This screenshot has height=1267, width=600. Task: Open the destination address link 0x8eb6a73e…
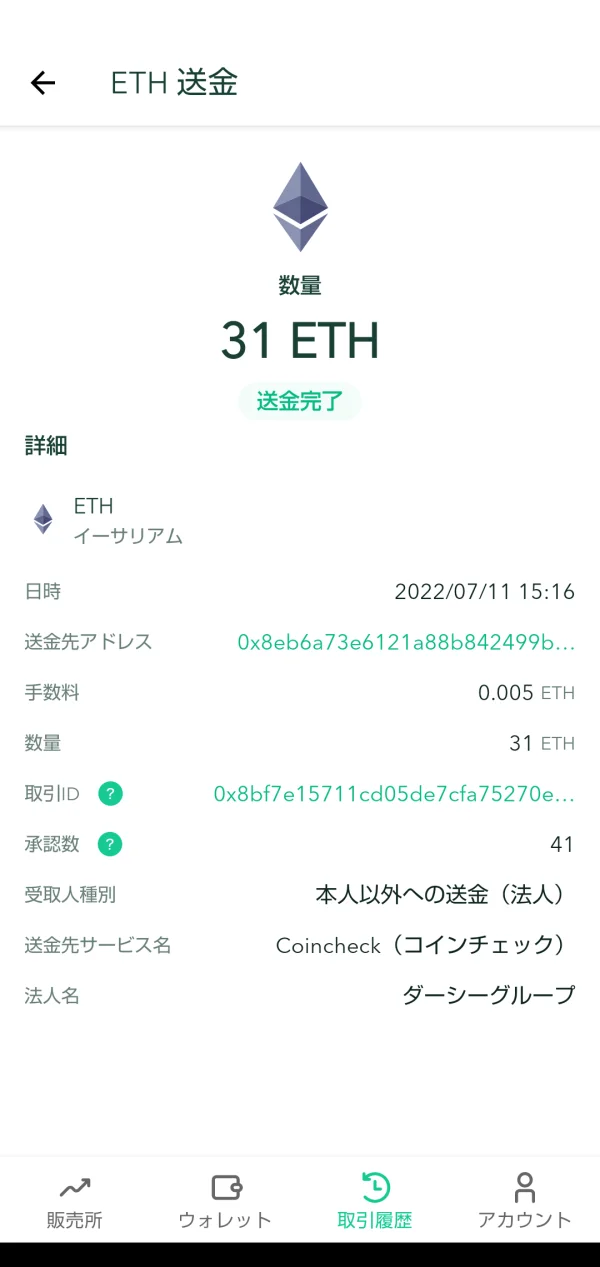coord(406,642)
